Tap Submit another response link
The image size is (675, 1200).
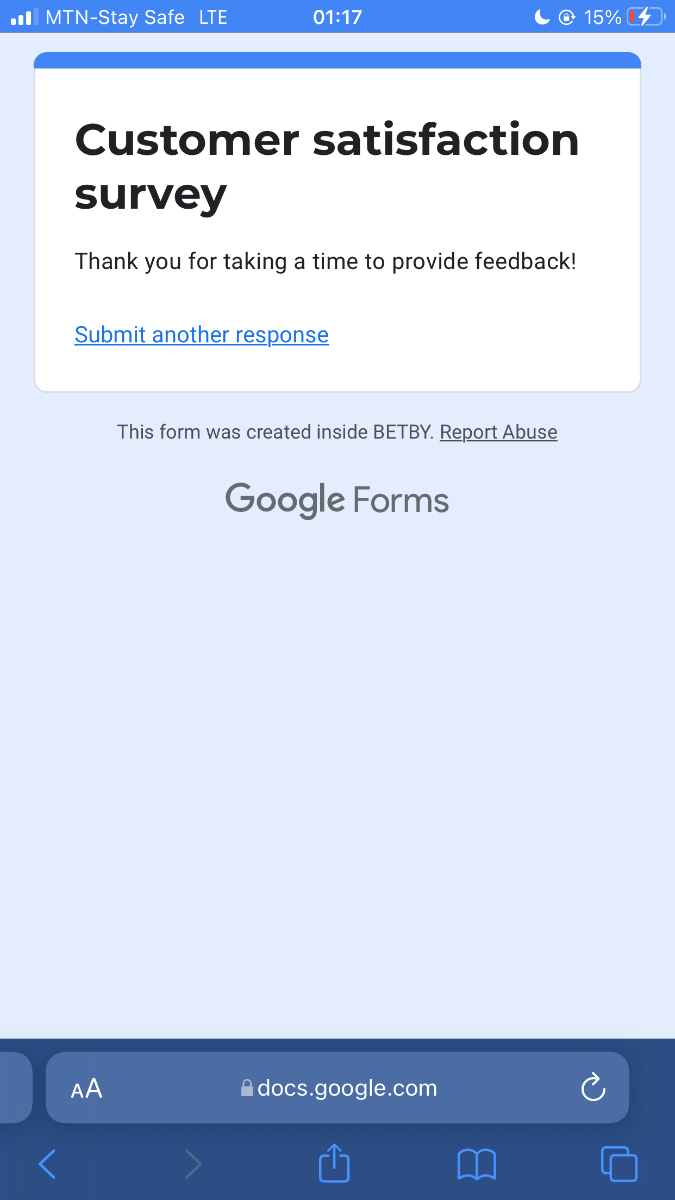pyautogui.click(x=201, y=335)
